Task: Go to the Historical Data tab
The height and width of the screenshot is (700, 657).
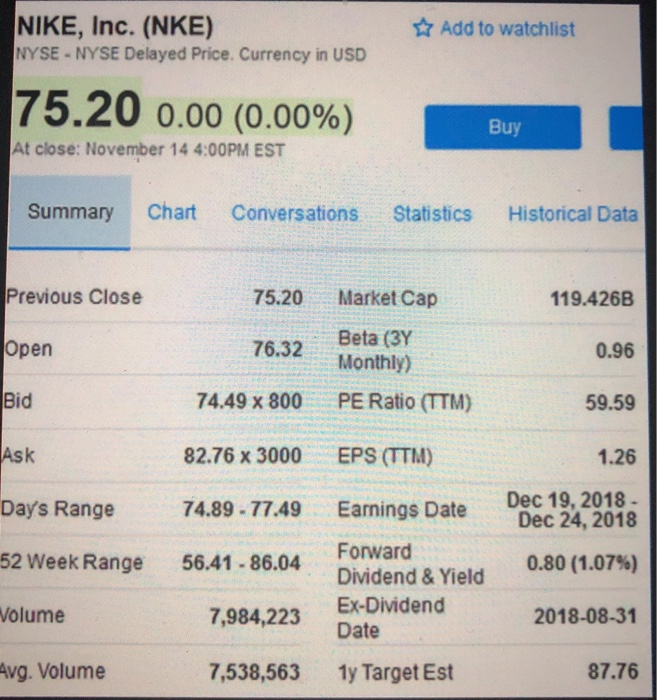Action: pos(572,214)
